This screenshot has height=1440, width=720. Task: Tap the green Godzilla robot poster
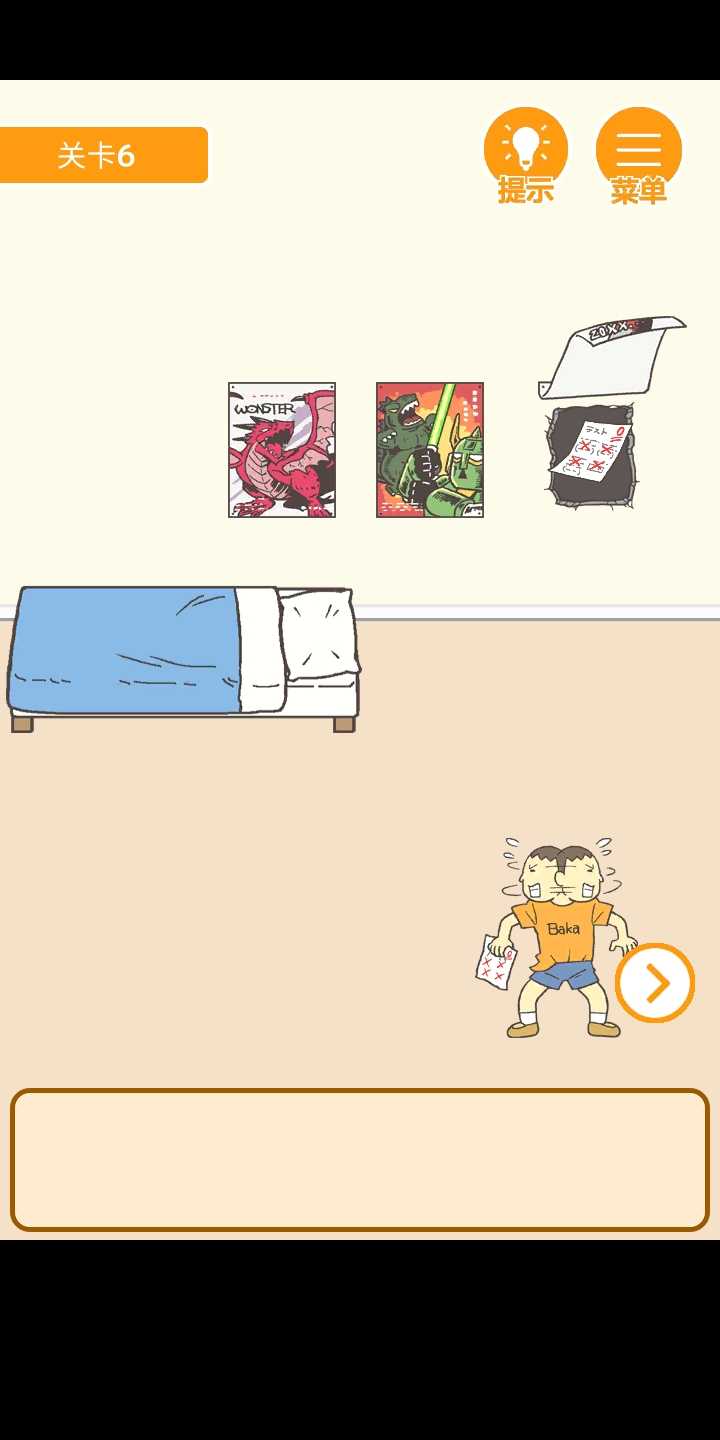pyautogui.click(x=430, y=450)
